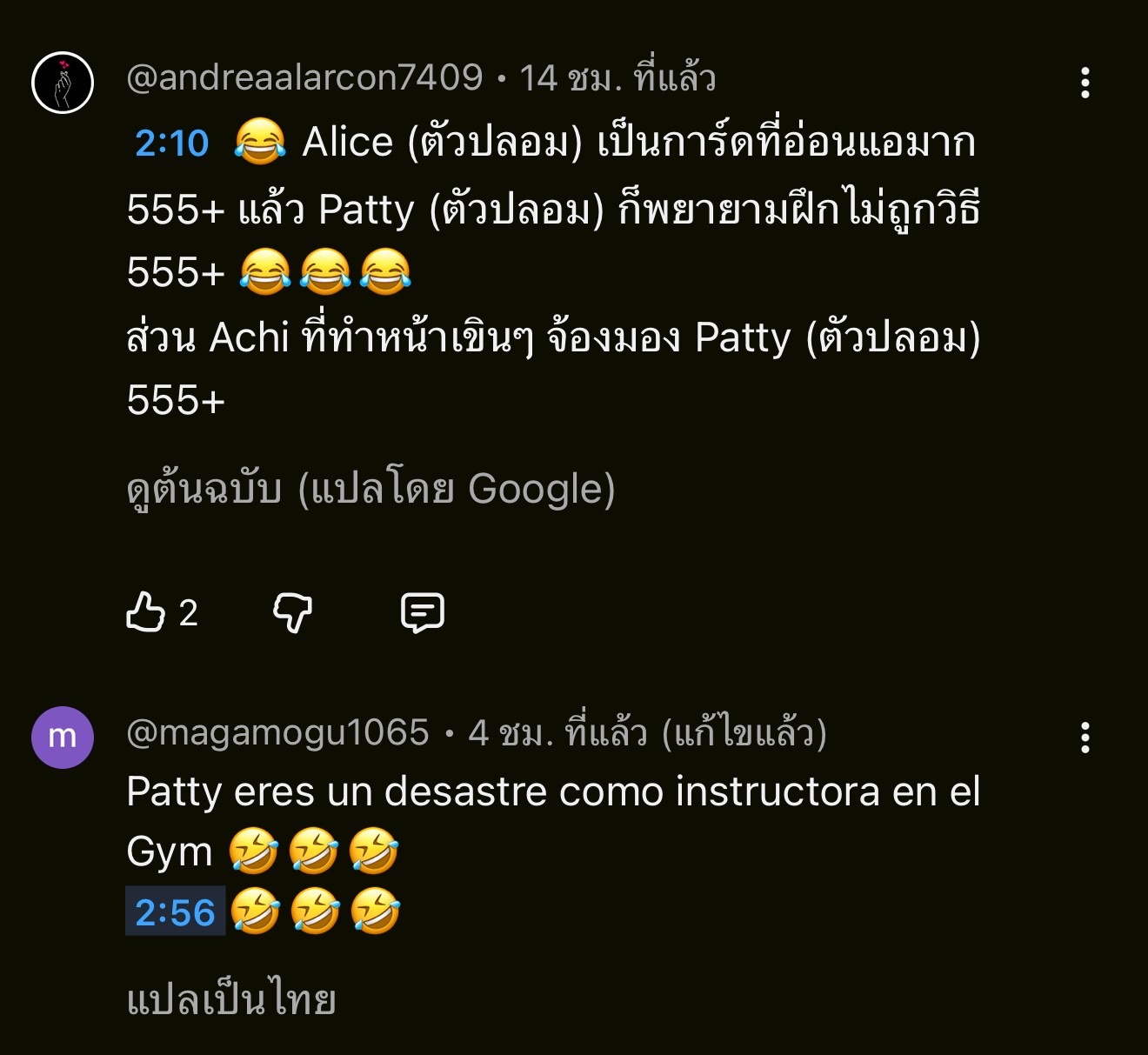Jump to timestamp 2:56 in the video
Screen dimensions: 1148x1055
[175, 912]
